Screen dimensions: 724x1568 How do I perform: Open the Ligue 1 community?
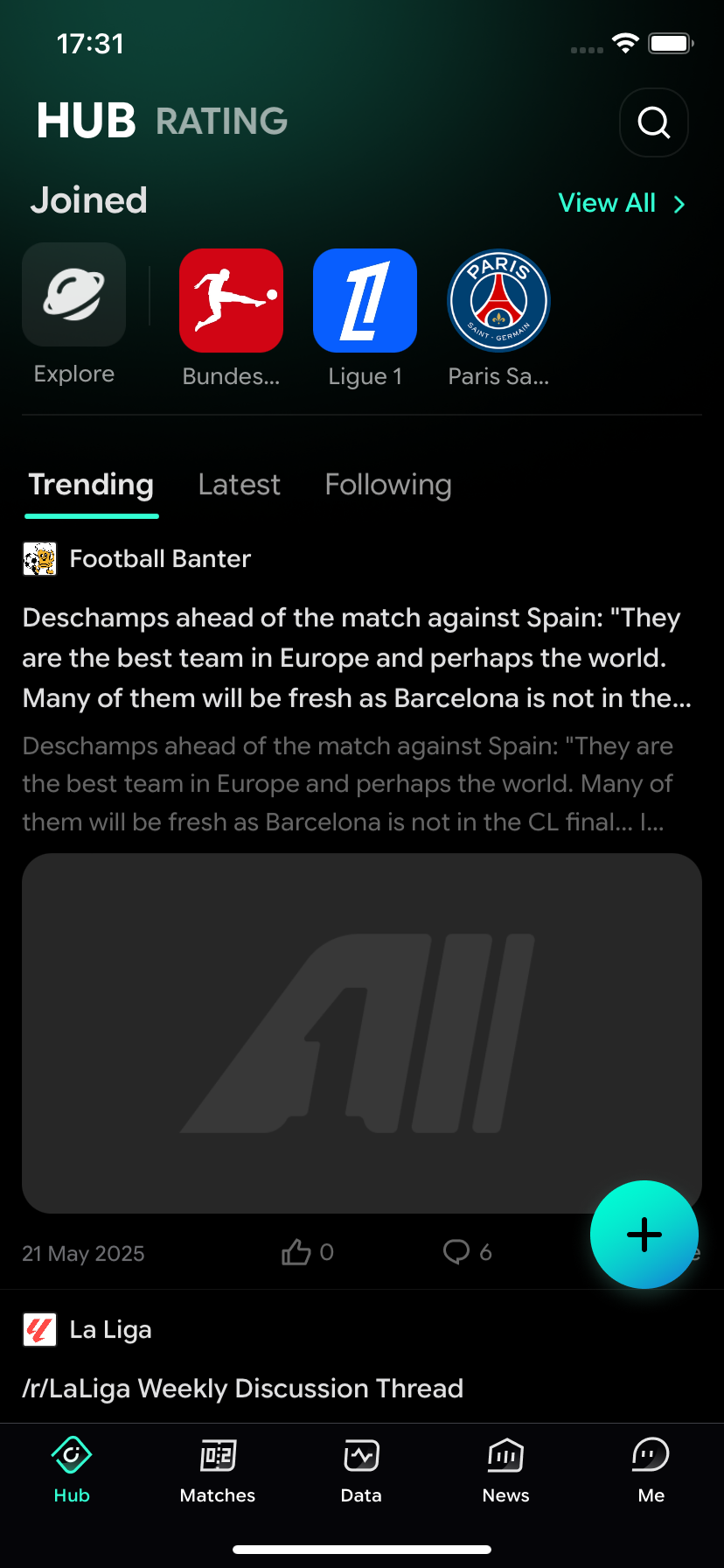[x=365, y=301]
